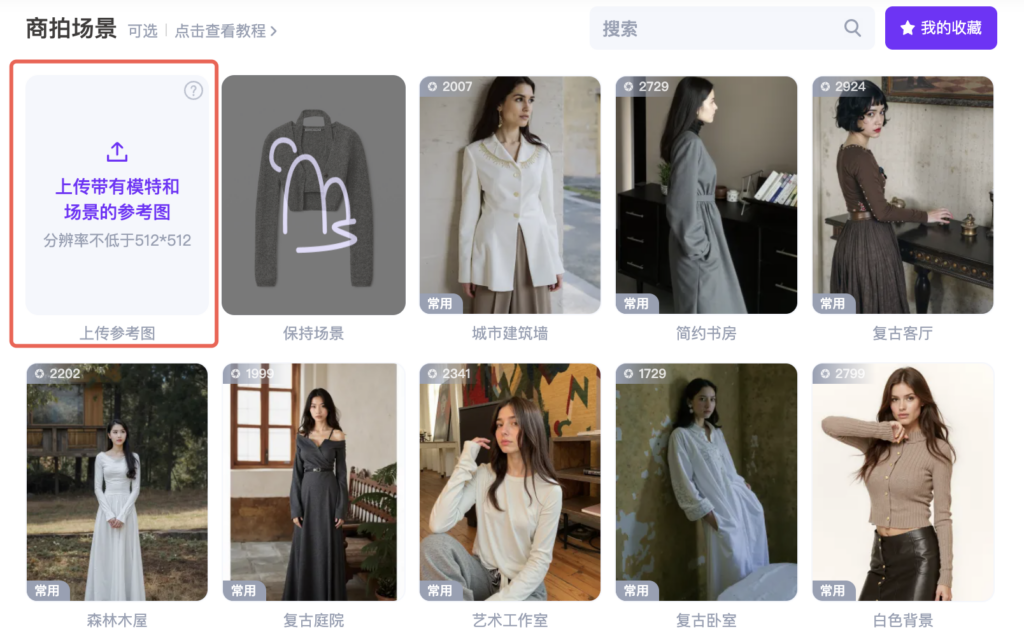This screenshot has height=634, width=1024.
Task: Open the 点击查看教程 tutorial link
Action: [225, 31]
